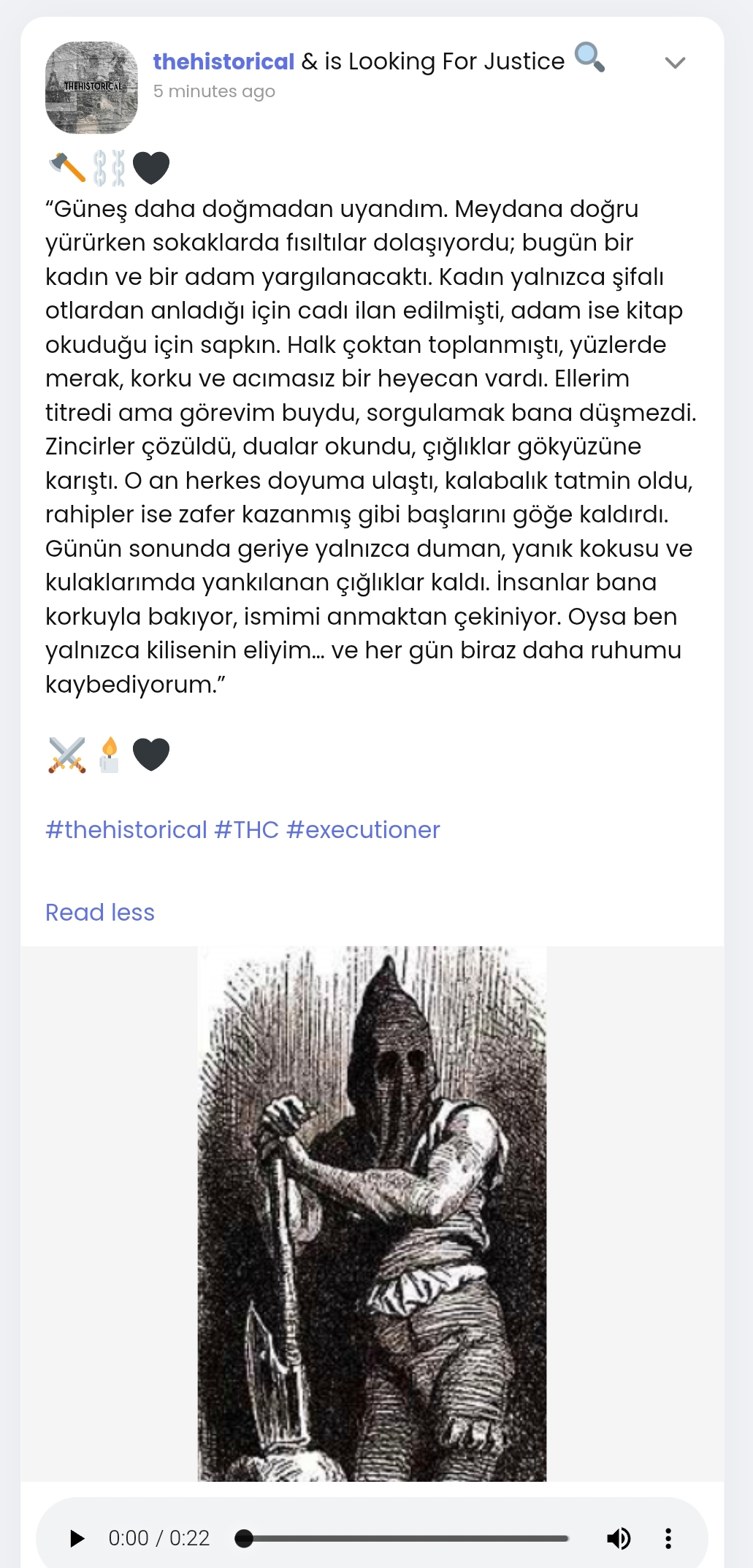Screen dimensions: 753x1568
Task: Open the #thehistorical hashtag
Action: [x=126, y=830]
